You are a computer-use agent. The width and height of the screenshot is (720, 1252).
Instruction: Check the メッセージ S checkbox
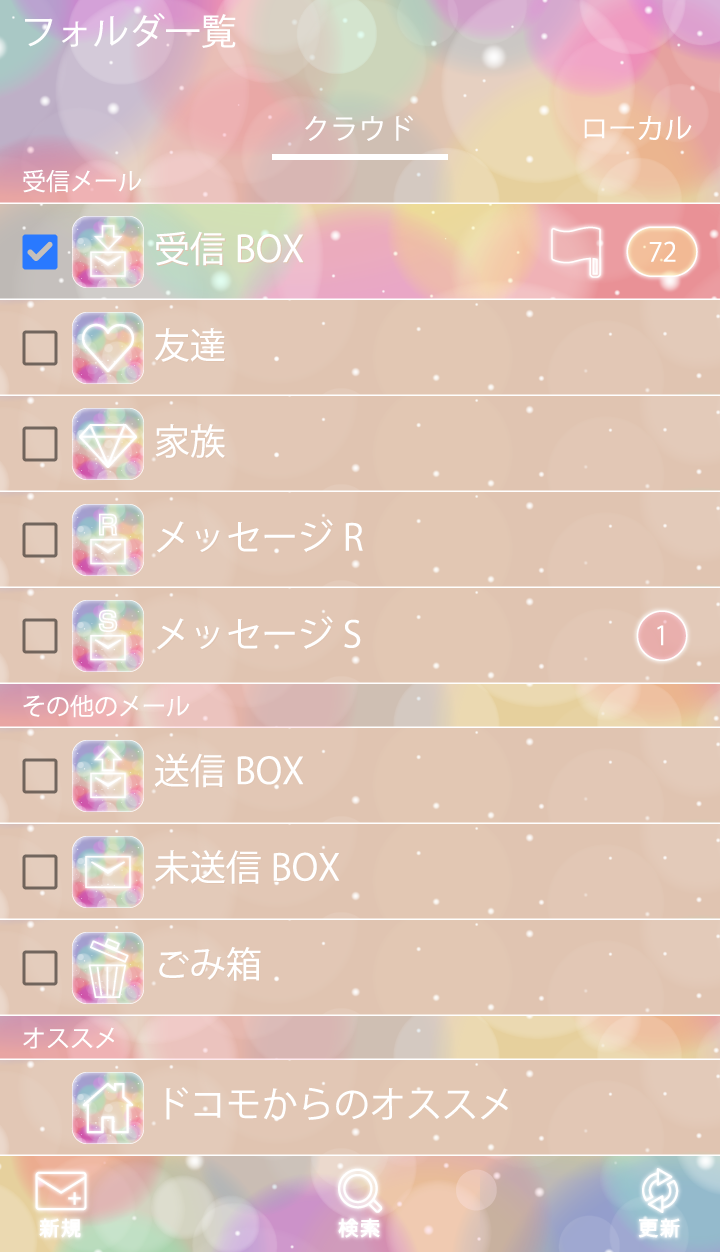point(40,636)
